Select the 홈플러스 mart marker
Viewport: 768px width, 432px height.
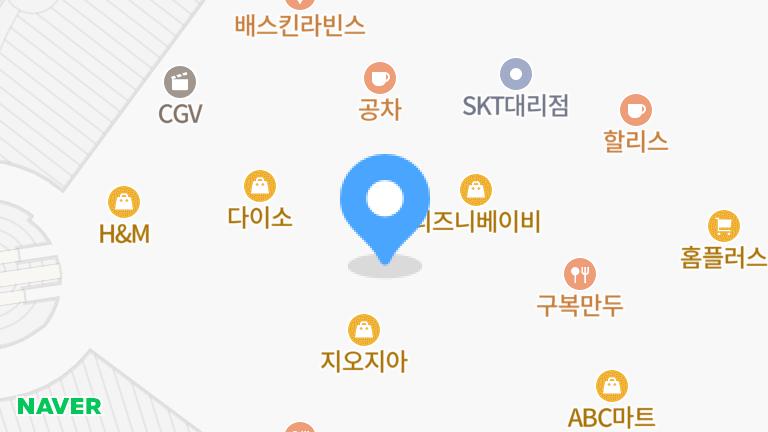[x=724, y=227]
